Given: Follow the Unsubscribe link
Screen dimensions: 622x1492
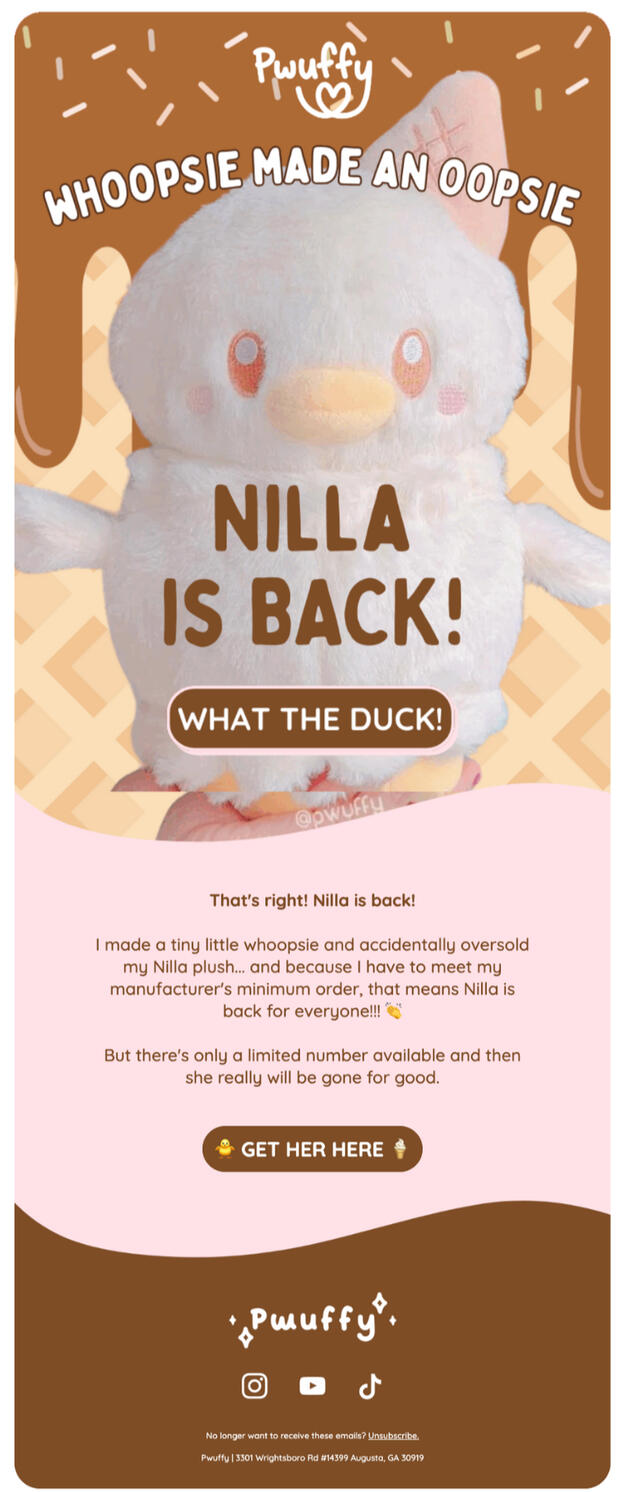Looking at the screenshot, I should click(393, 1435).
